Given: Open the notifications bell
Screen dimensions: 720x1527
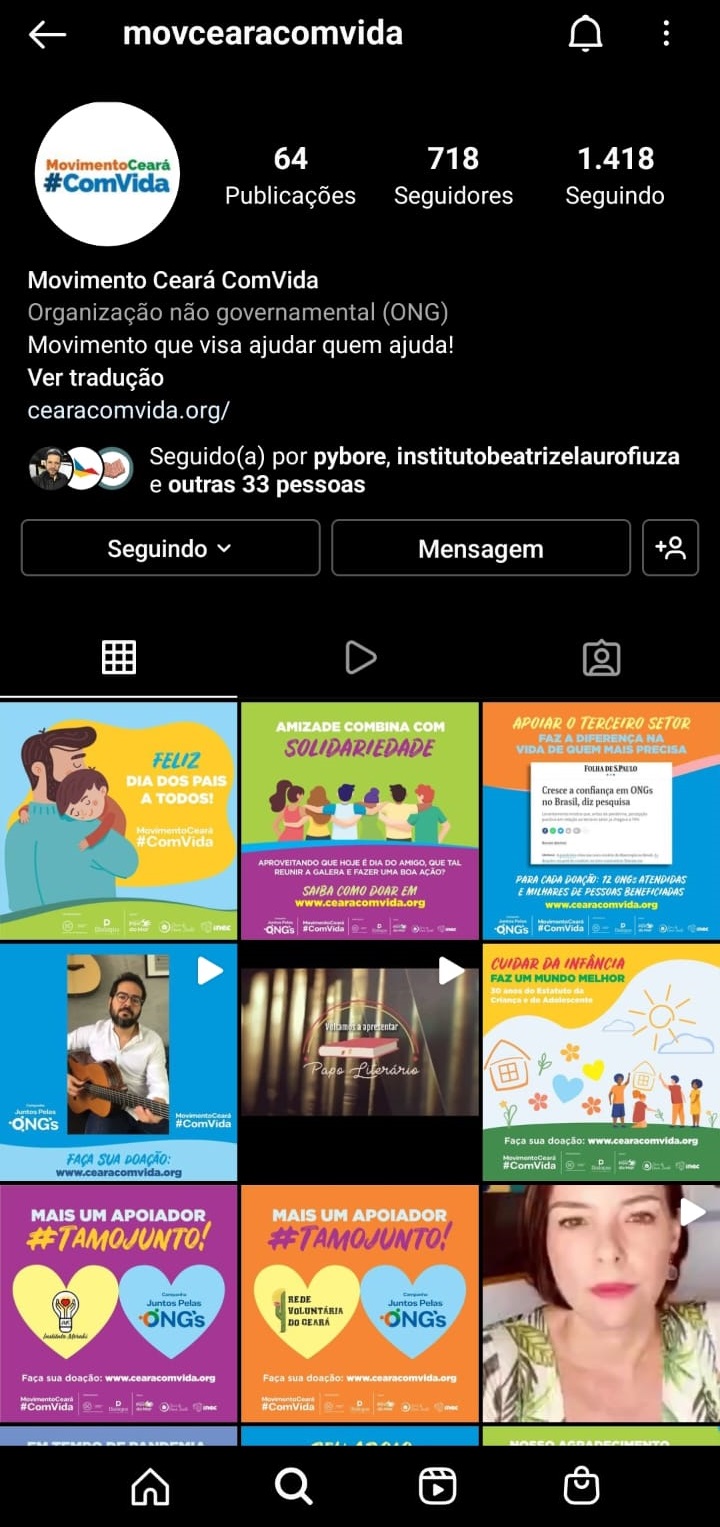Looking at the screenshot, I should tap(585, 35).
